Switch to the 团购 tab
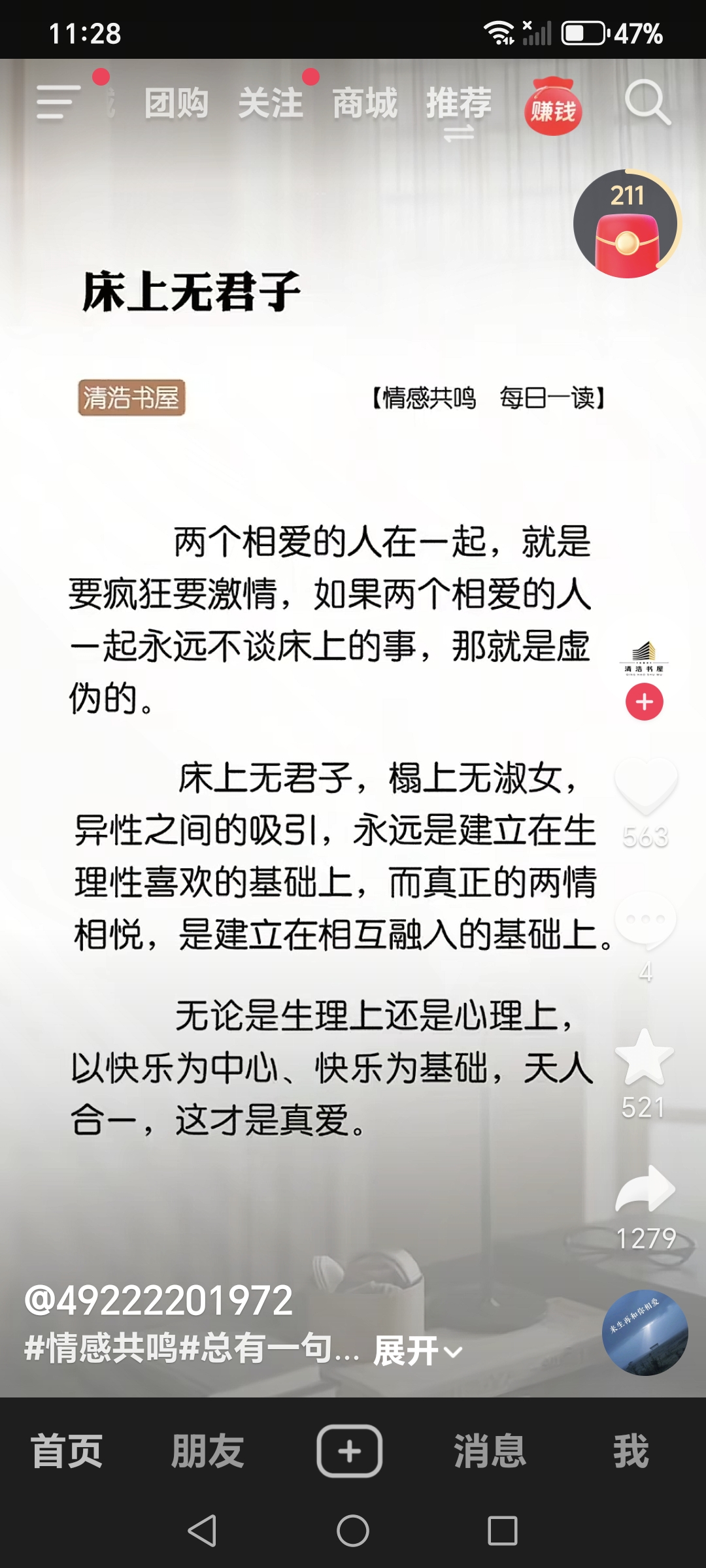 (176, 103)
